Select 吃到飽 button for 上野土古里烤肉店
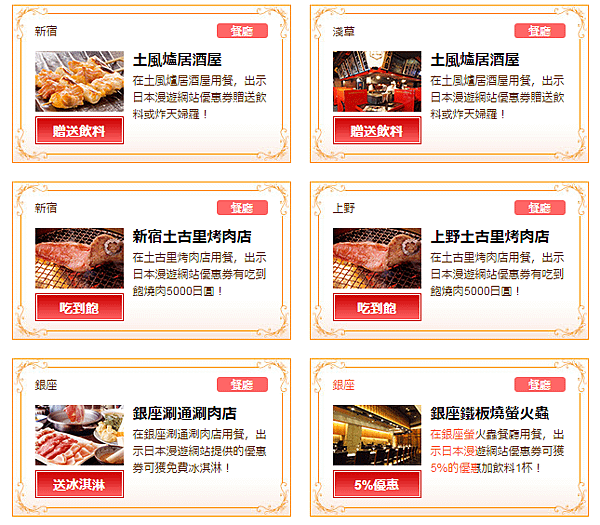The image size is (600, 525). [377, 308]
